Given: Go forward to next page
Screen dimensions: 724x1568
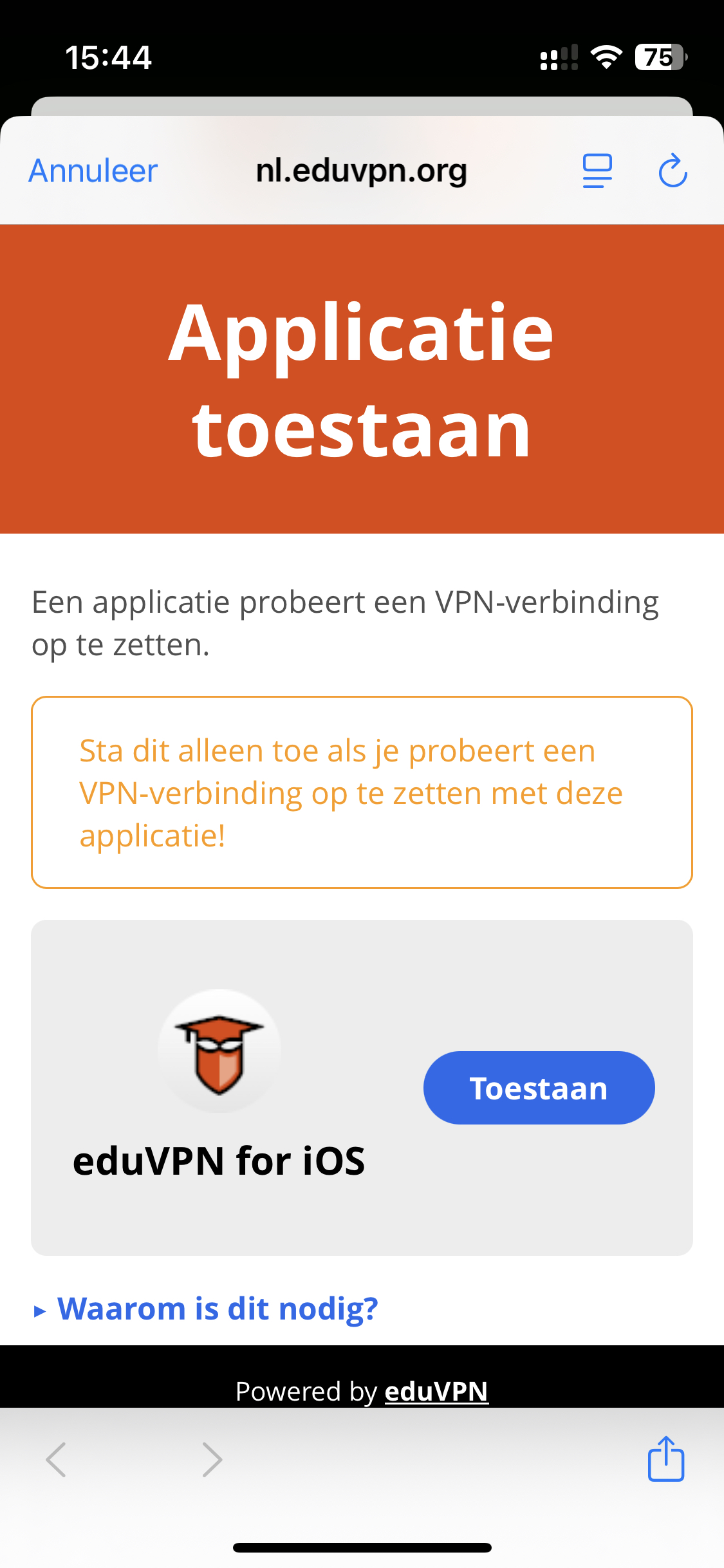Looking at the screenshot, I should pyautogui.click(x=212, y=1459).
